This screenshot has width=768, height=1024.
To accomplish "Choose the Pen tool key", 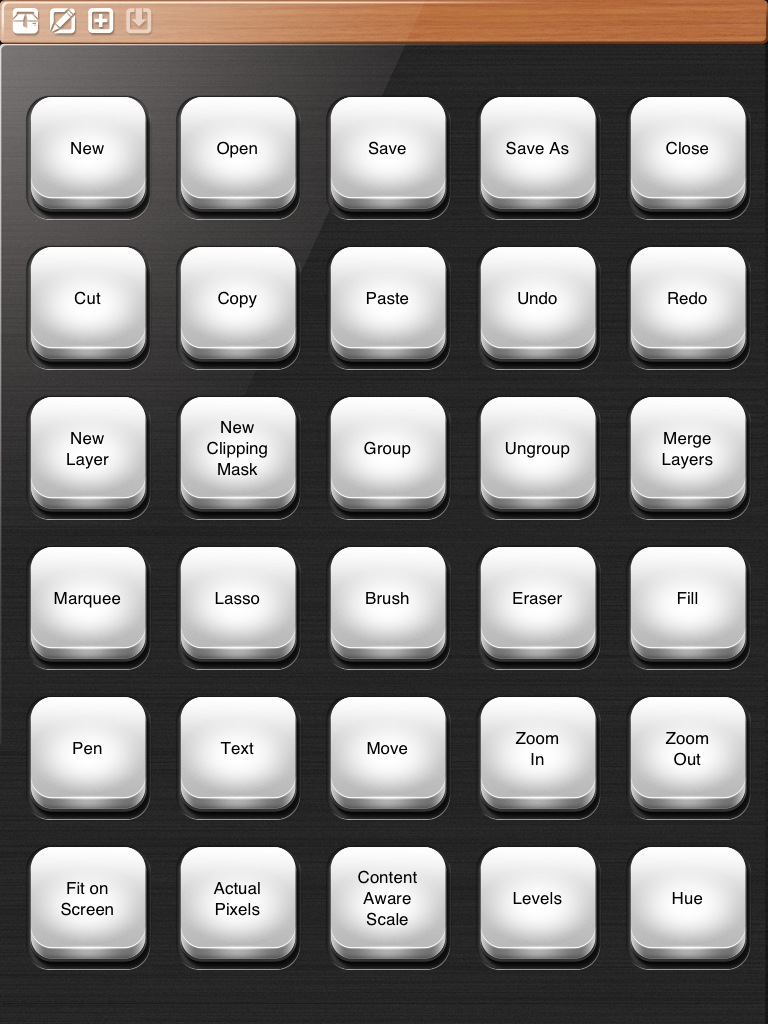I will 87,750.
